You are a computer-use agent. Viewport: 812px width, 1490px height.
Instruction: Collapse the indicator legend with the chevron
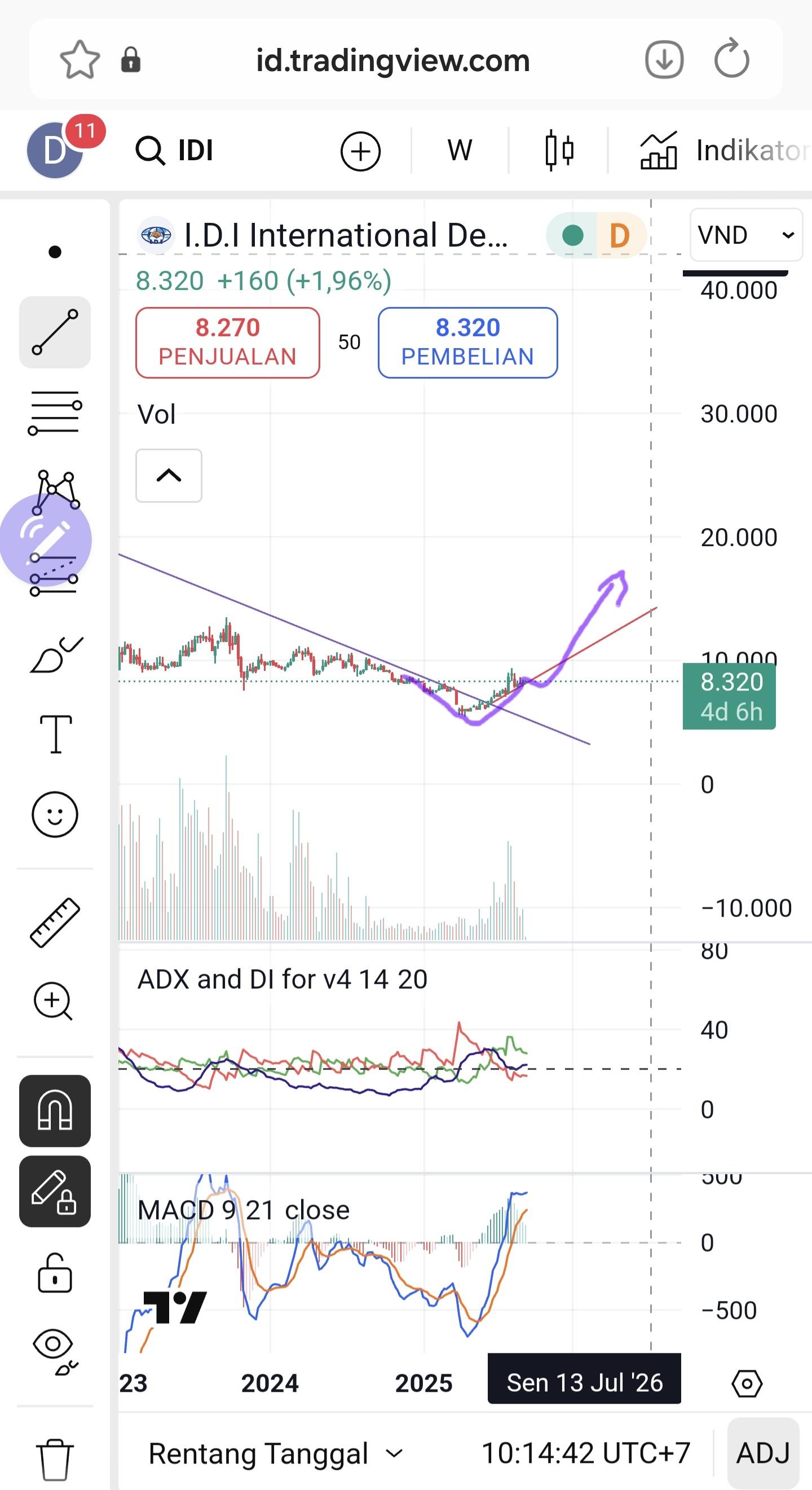click(x=169, y=476)
